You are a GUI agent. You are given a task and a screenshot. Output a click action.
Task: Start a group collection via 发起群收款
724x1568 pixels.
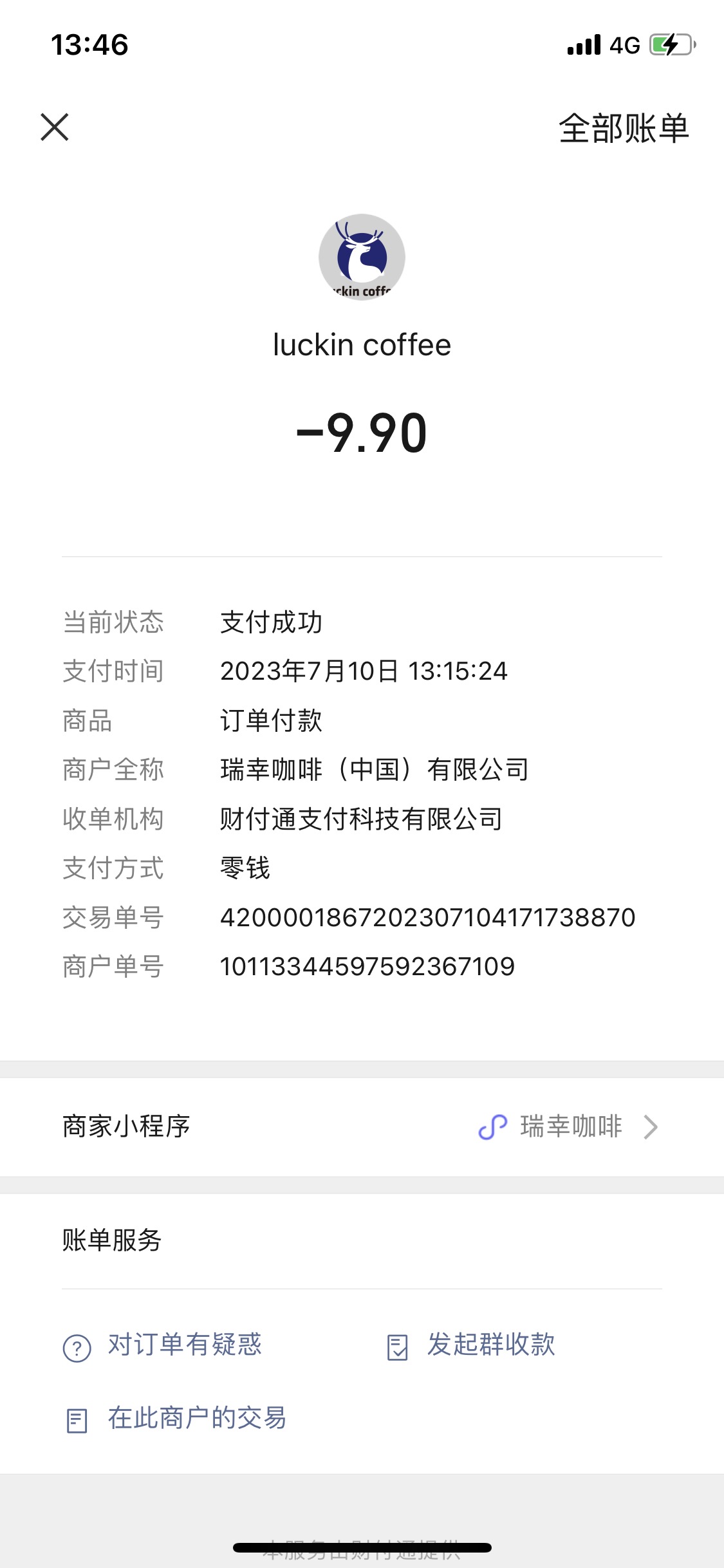[470, 1345]
